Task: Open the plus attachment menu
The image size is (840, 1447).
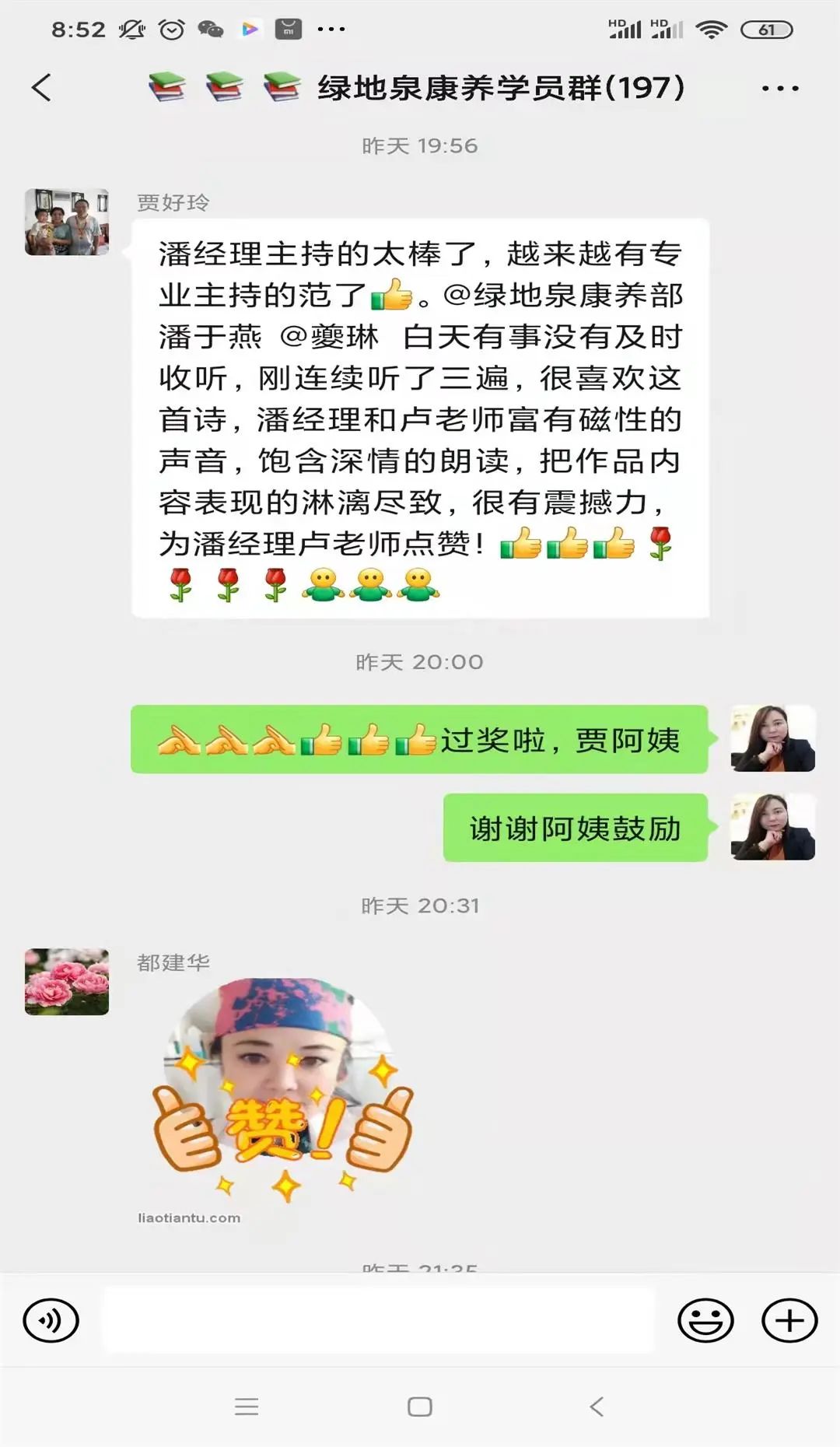Action: coord(789,1321)
